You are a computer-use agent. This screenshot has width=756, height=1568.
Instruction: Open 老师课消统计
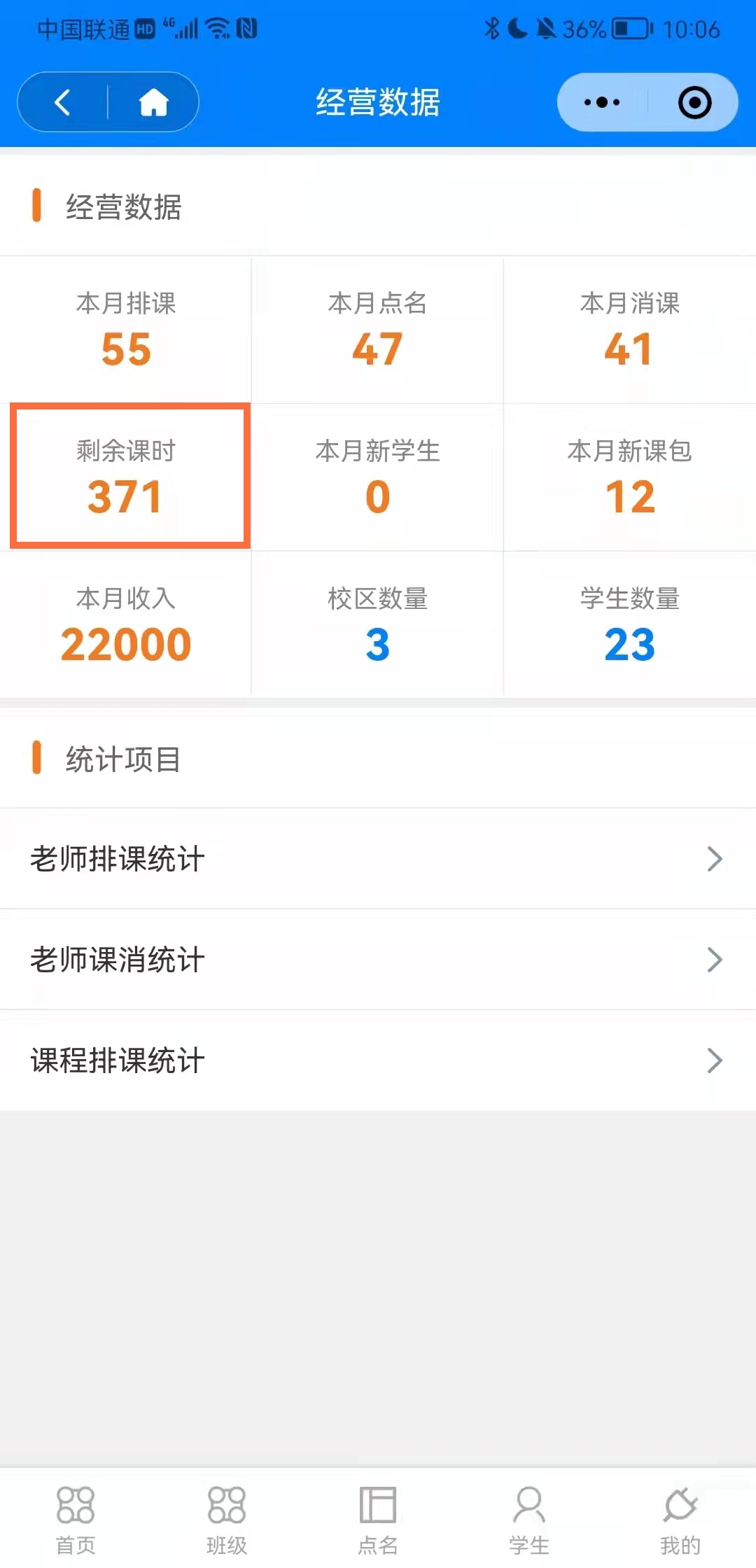click(378, 959)
